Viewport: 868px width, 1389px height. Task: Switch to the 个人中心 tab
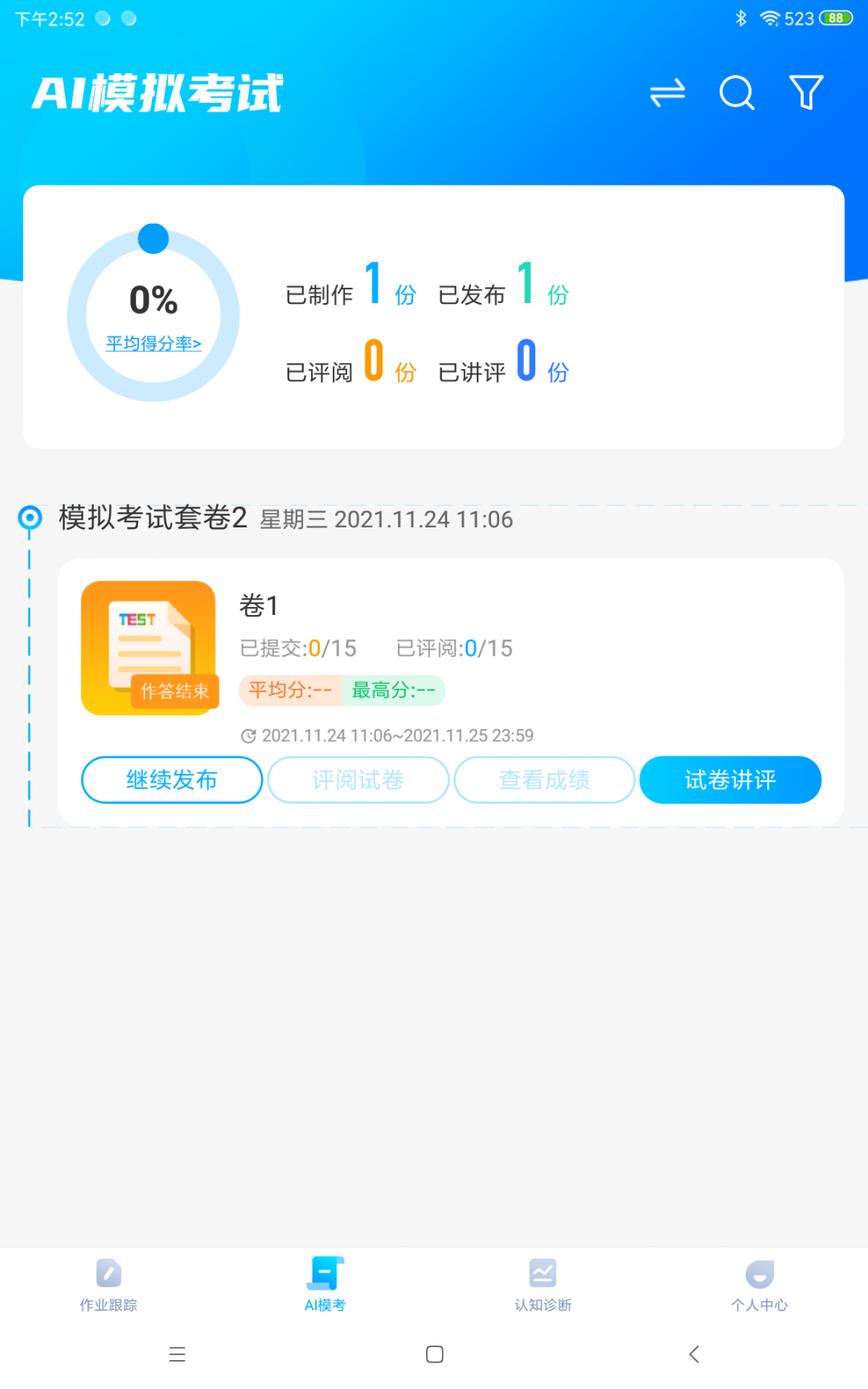pyautogui.click(x=759, y=1285)
